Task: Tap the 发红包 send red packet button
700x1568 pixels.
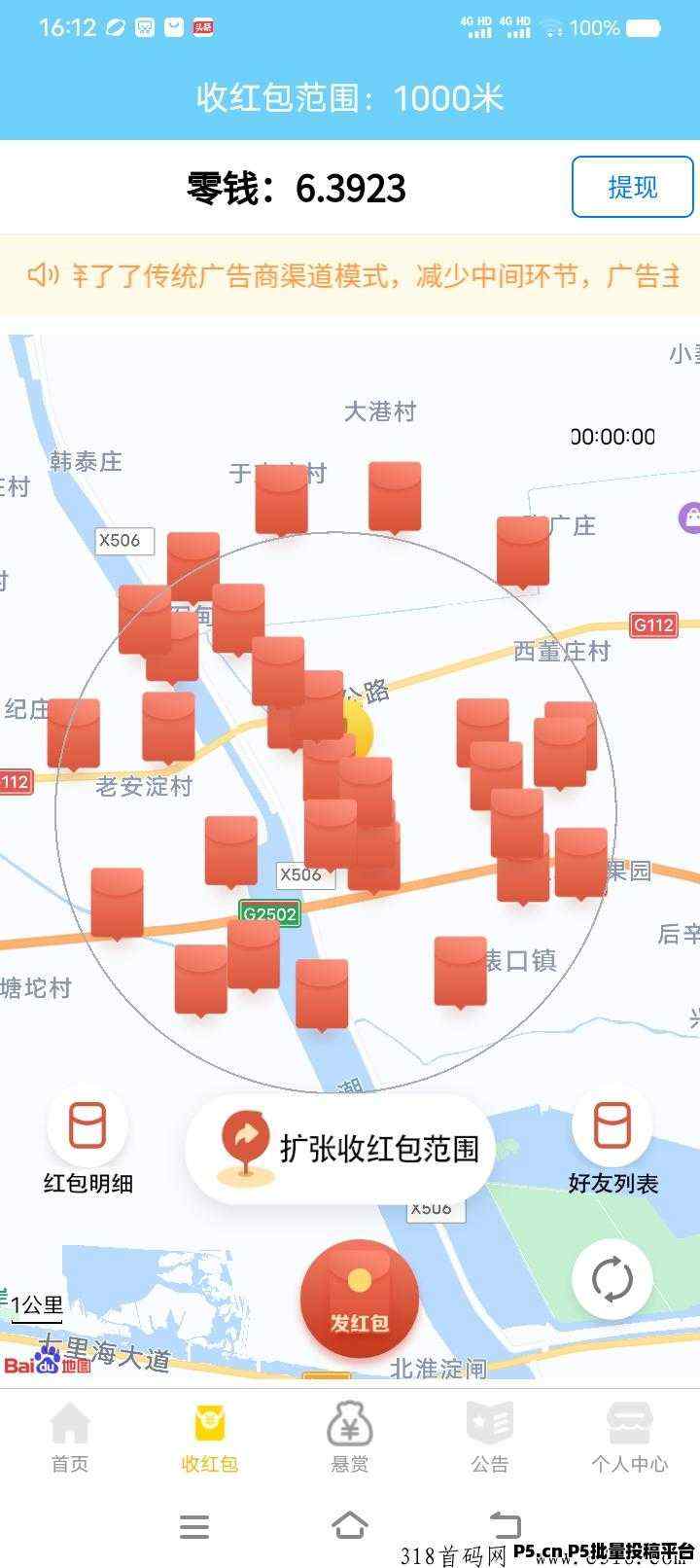Action: click(360, 1300)
